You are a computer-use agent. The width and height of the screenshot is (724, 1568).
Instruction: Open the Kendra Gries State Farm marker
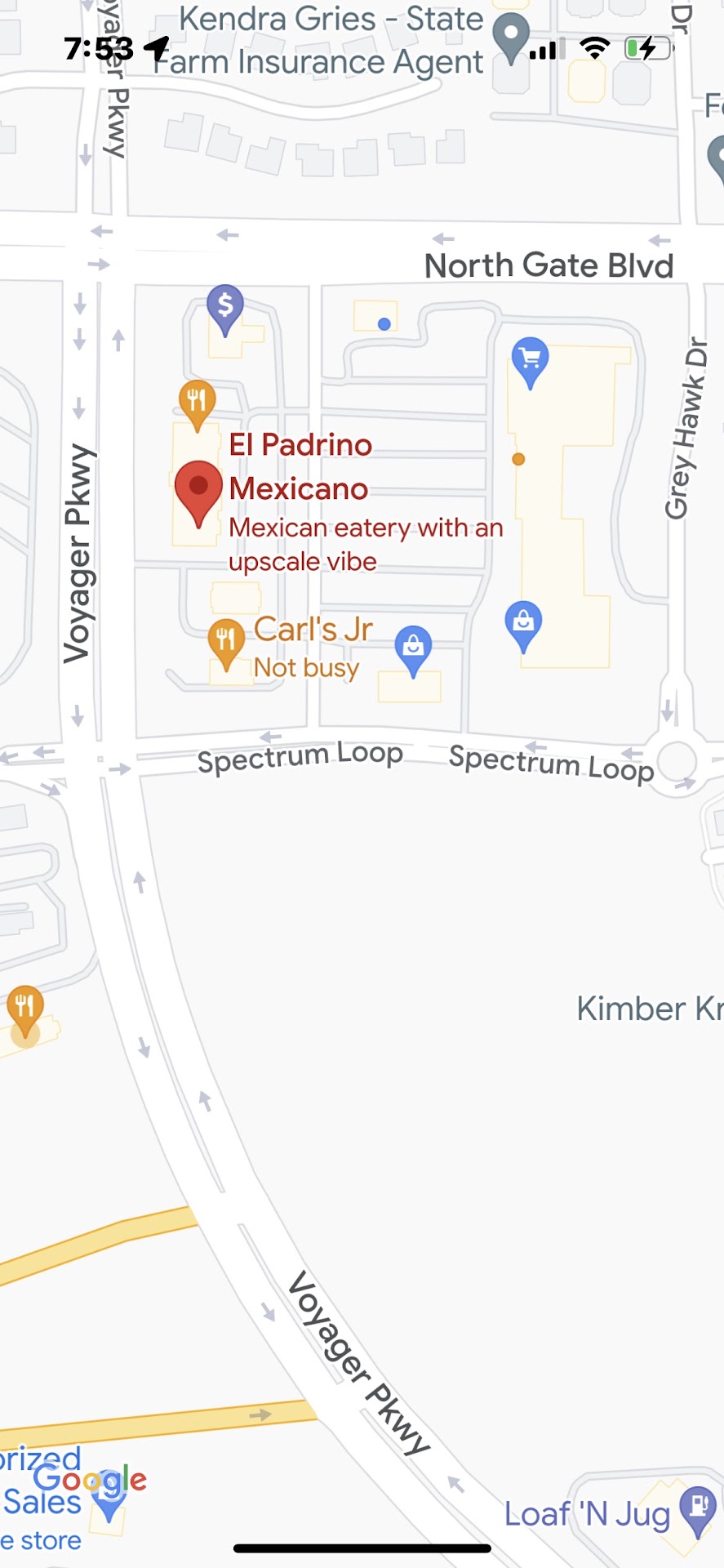[x=512, y=36]
